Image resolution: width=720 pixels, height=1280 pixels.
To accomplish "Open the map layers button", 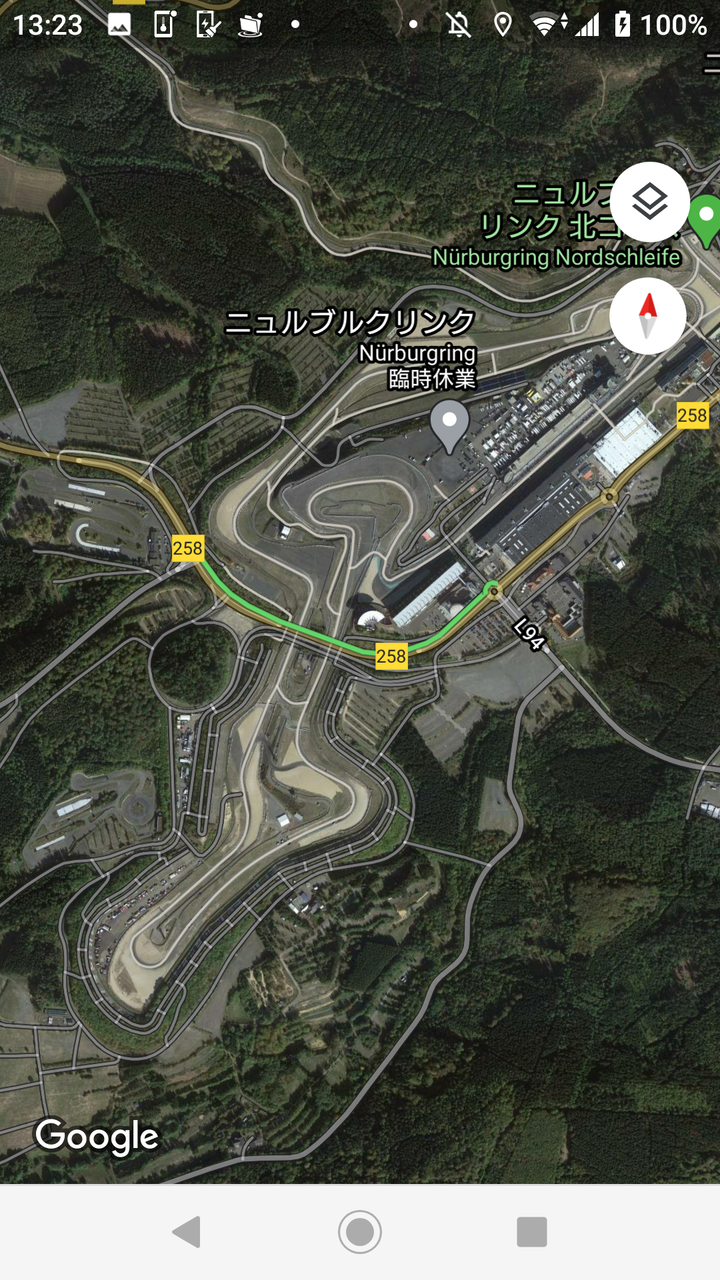I will (x=650, y=202).
